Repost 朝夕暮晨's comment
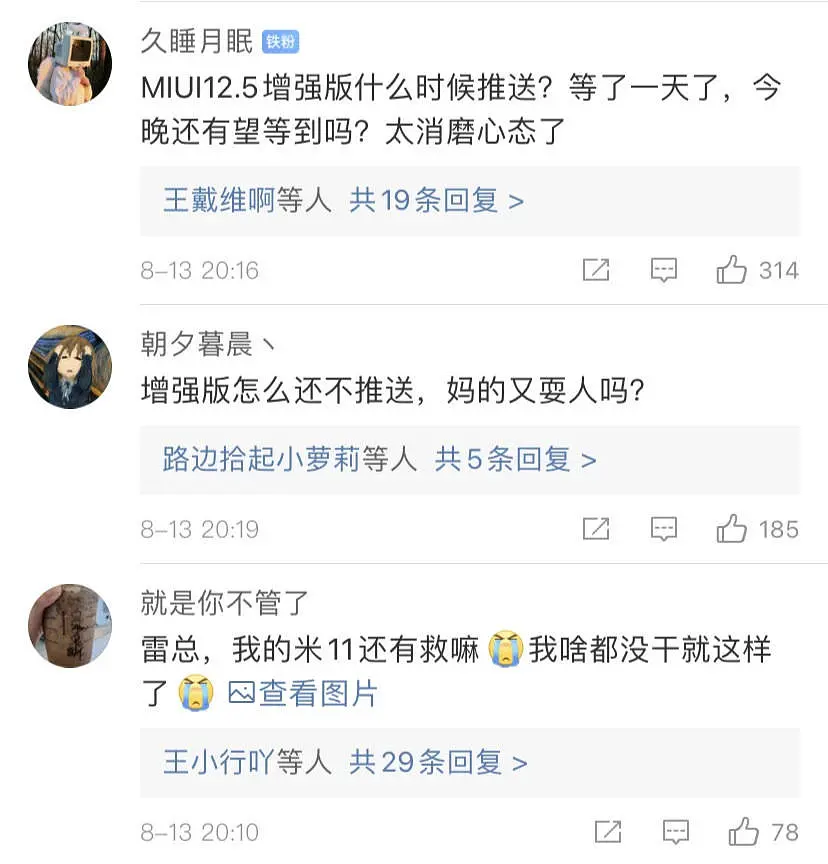 click(596, 529)
